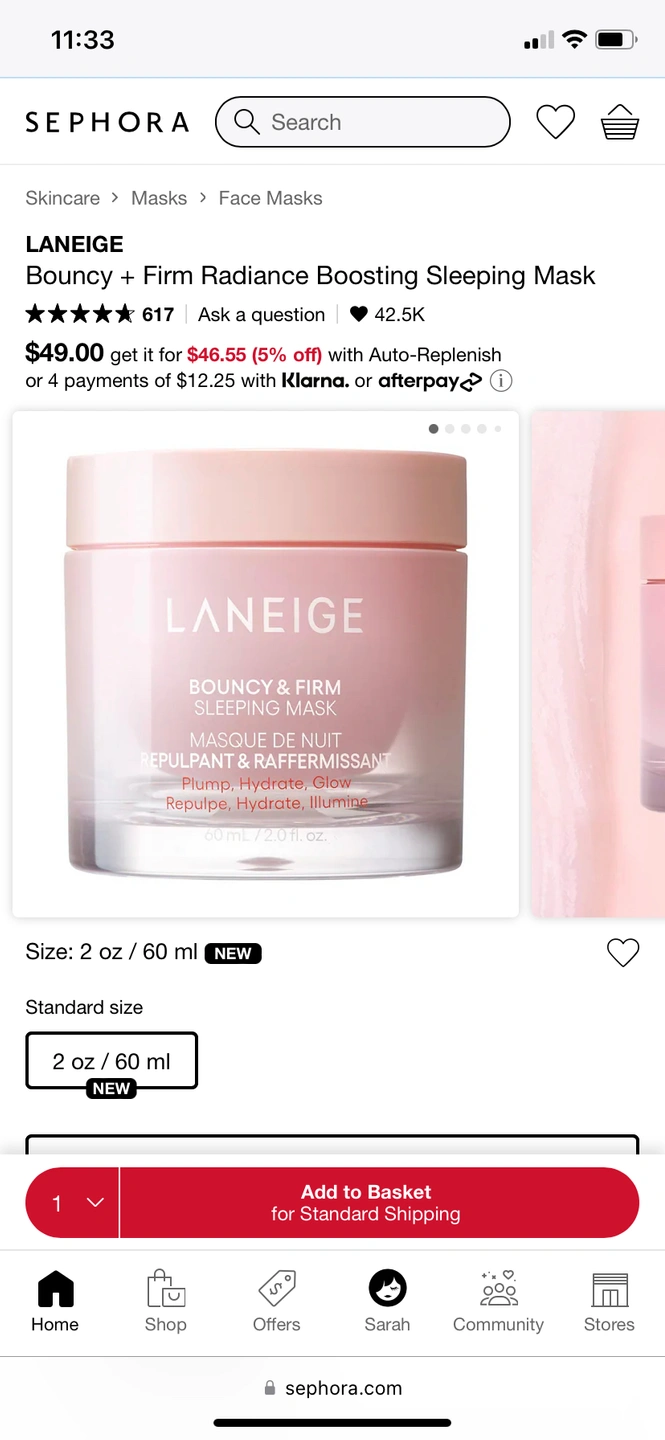Viewport: 665px width, 1440px height.
Task: Add product to Loves below image
Action: [622, 953]
